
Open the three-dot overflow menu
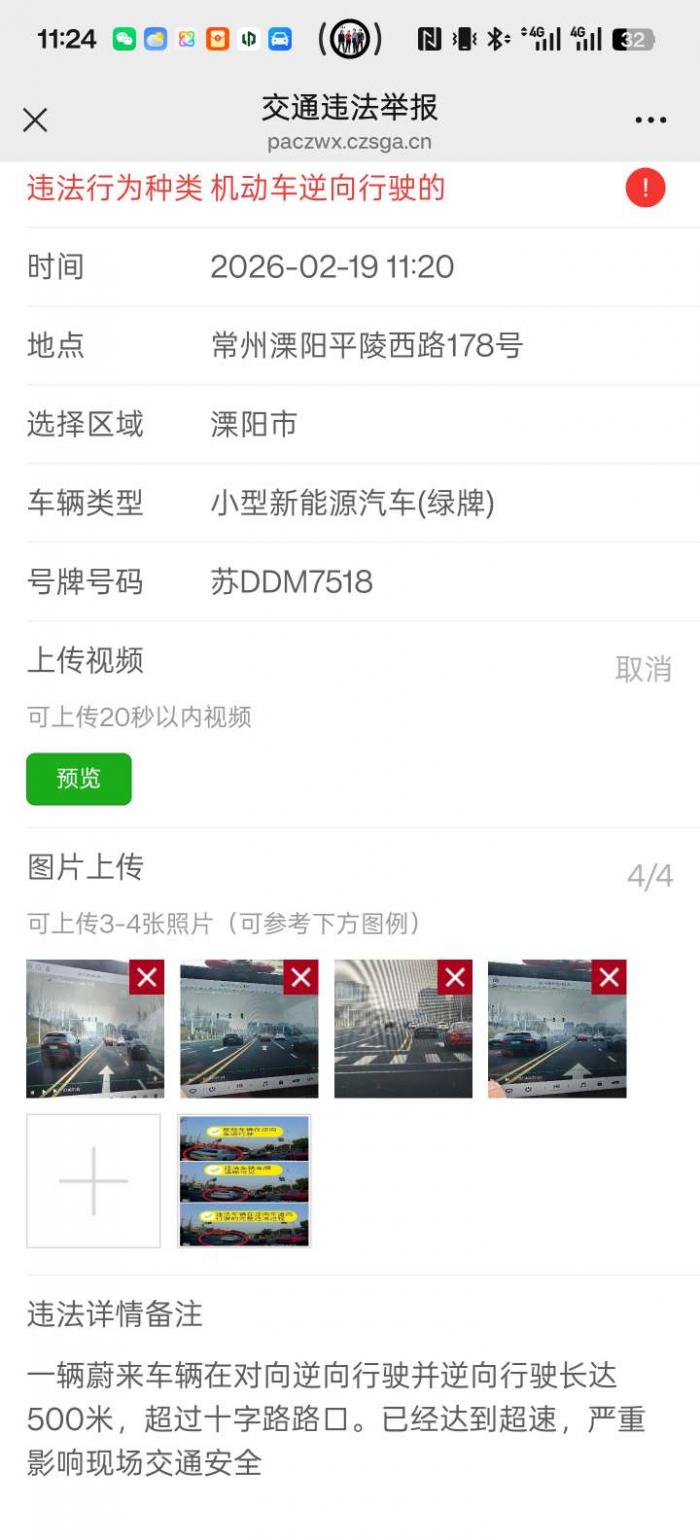tap(650, 121)
